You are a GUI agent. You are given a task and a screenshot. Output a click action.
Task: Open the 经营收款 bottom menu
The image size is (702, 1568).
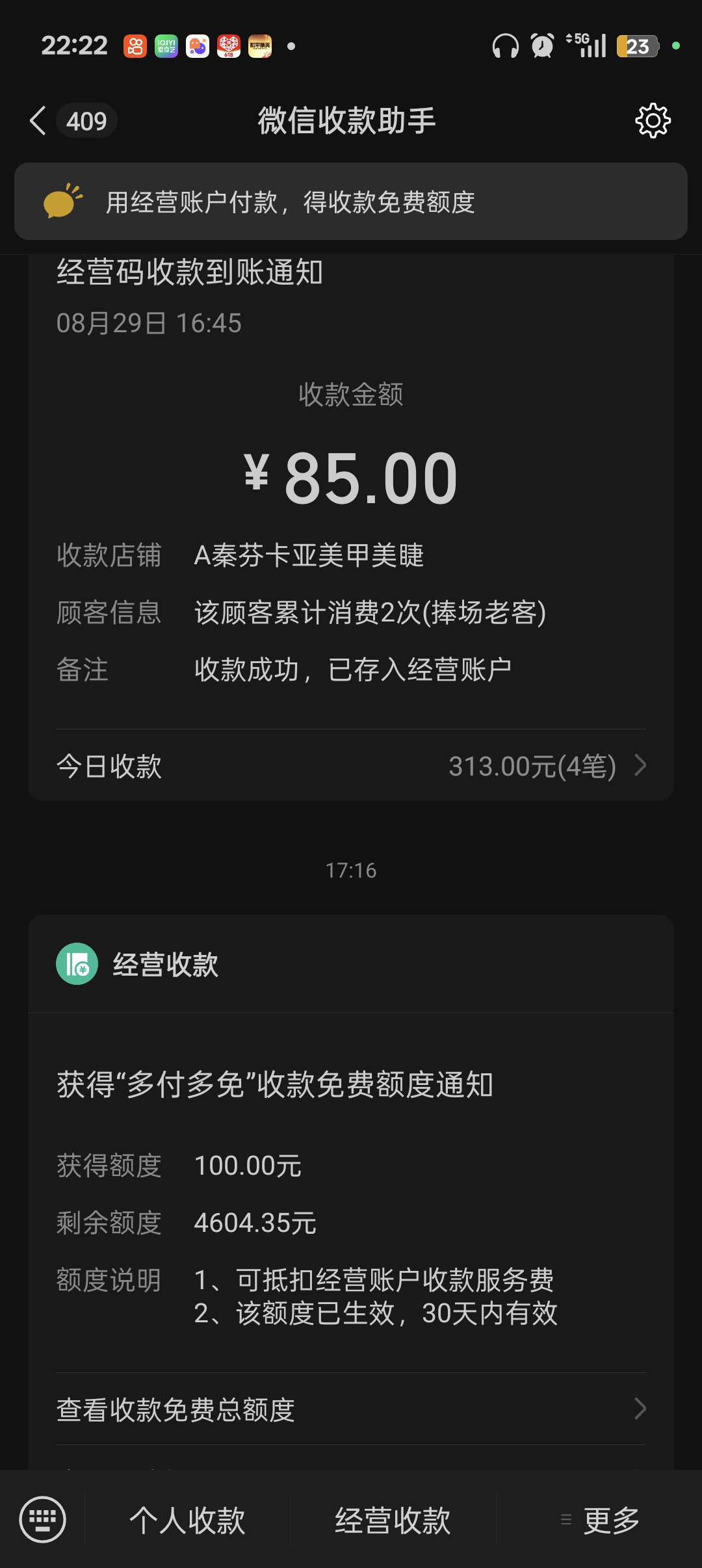coord(393,1521)
